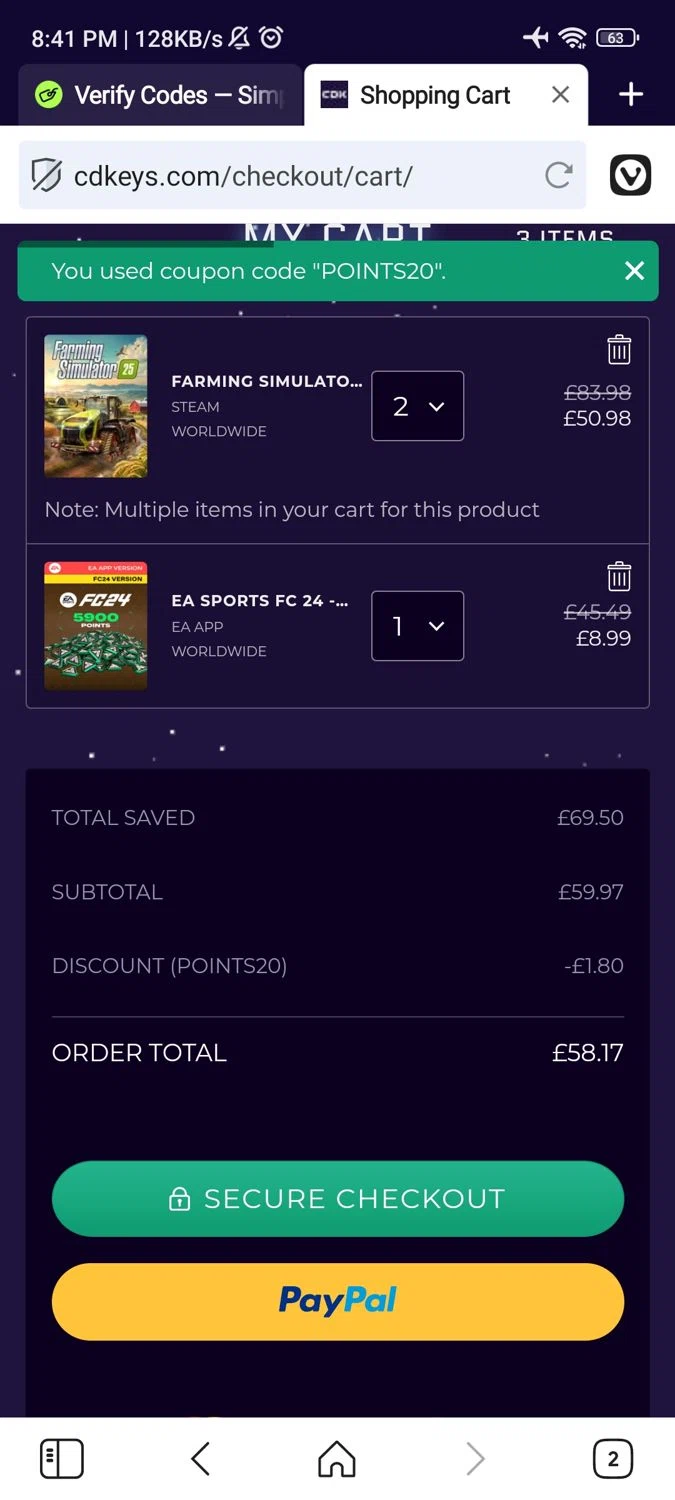Open a new browser tab
This screenshot has height=1500, width=675.
point(630,95)
